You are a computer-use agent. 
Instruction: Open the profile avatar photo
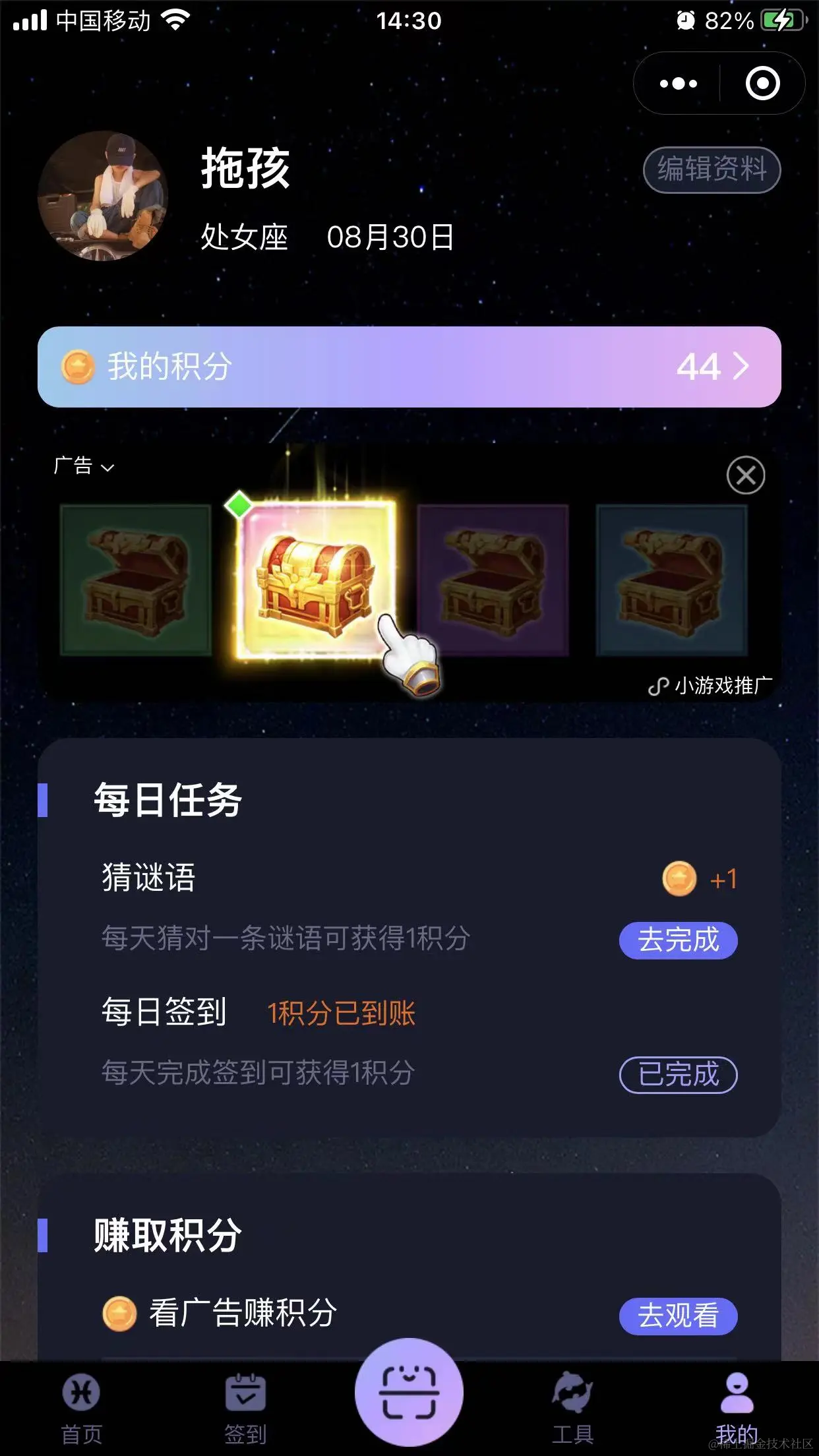[x=102, y=196]
